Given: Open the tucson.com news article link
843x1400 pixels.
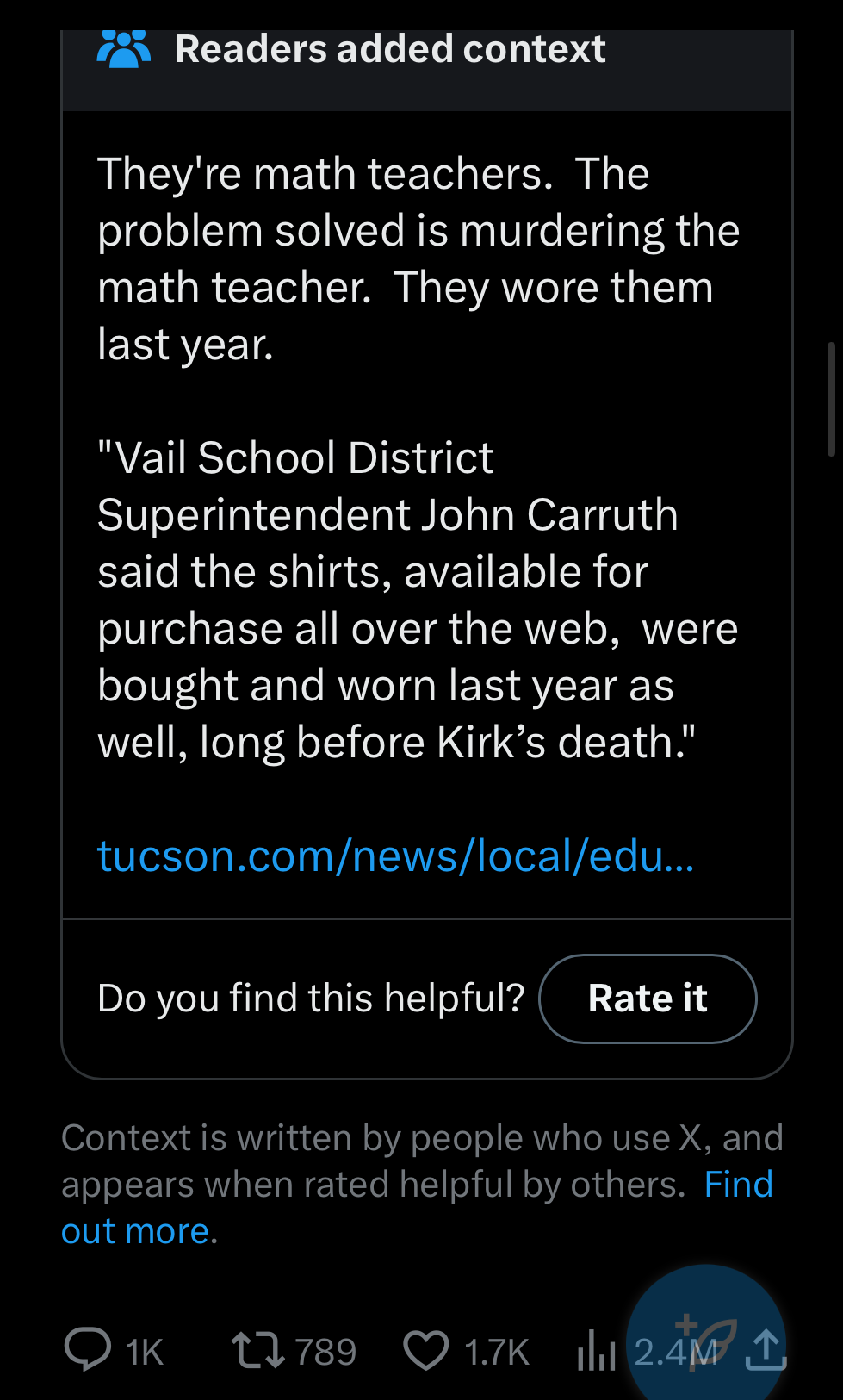Looking at the screenshot, I should (x=395, y=856).
